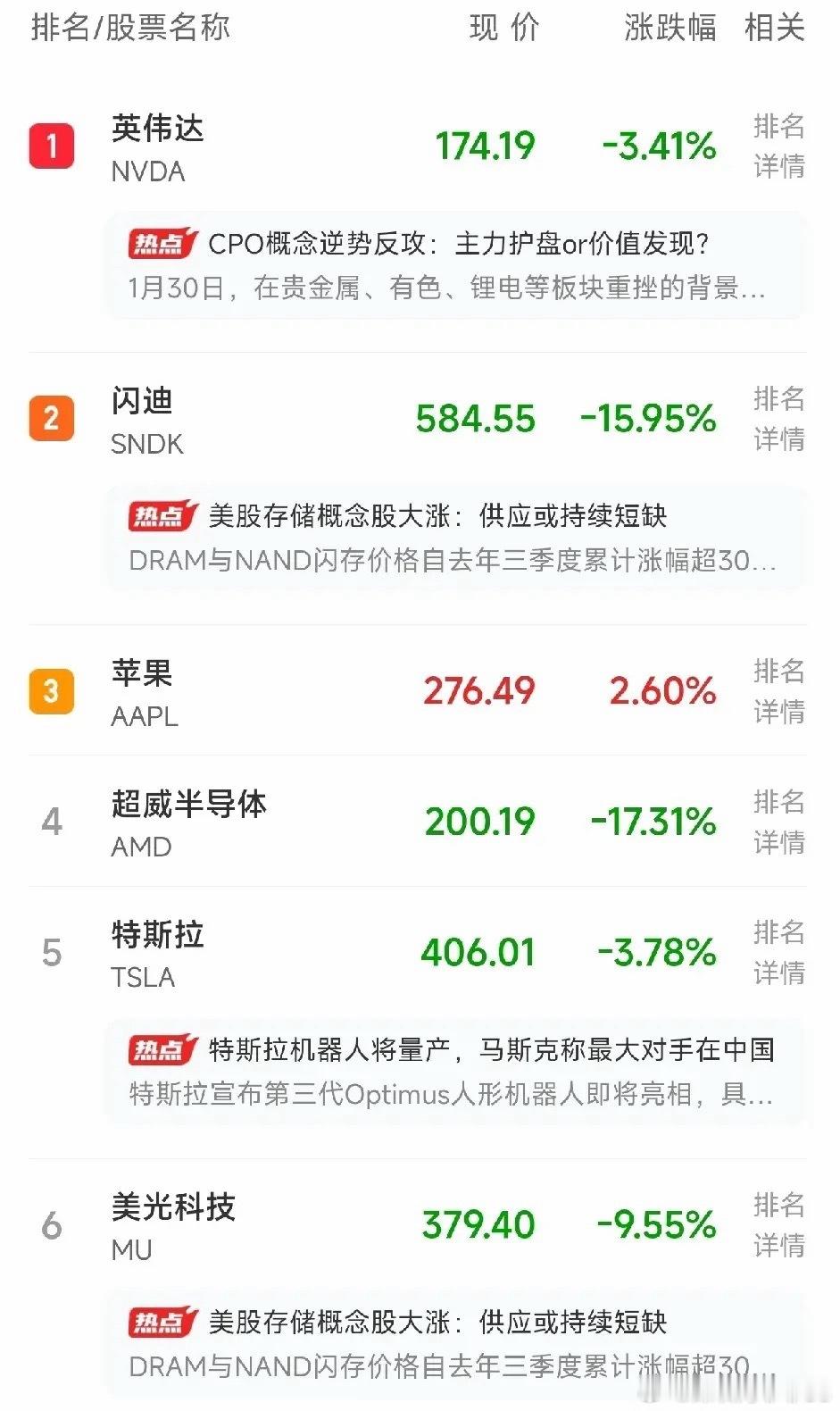Expand the truncated NVDA news ending in ellipsis
Viewport: 840px width, 1411px height.
[x=446, y=288]
